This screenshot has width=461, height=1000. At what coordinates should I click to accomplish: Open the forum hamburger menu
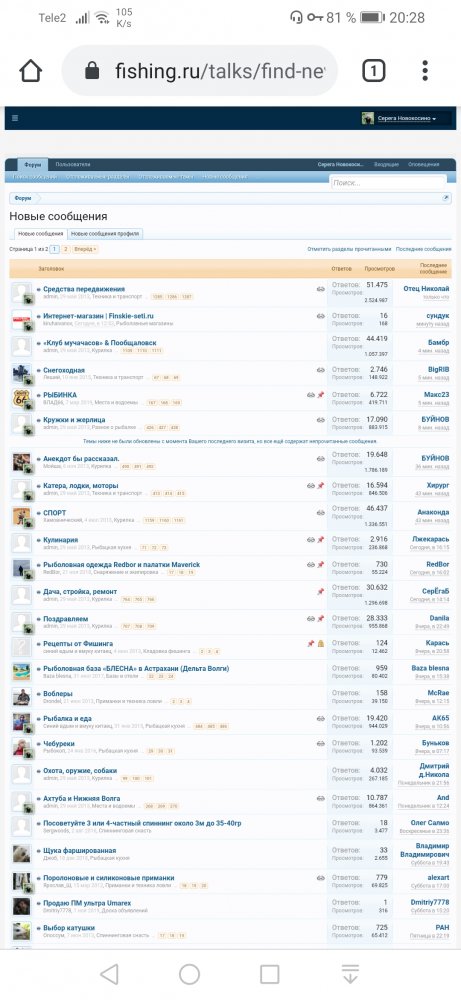pos(15,117)
